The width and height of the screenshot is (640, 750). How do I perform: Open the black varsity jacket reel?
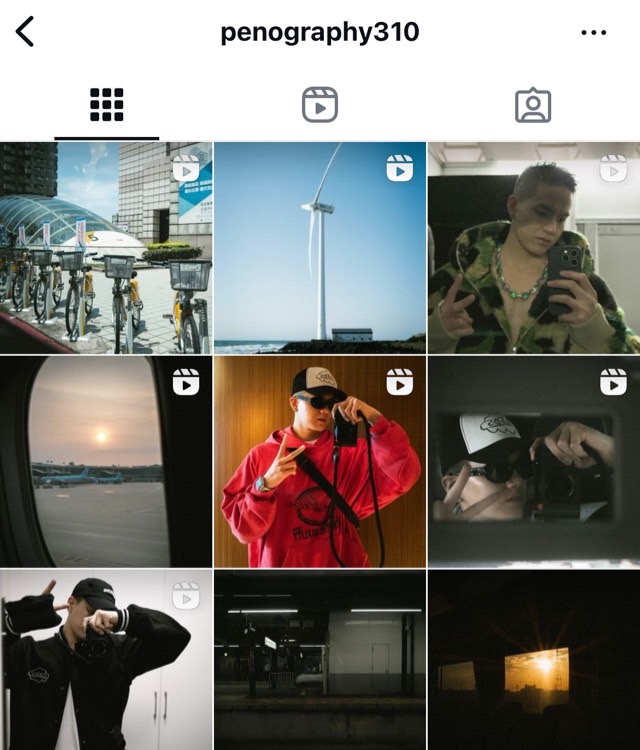(x=106, y=660)
